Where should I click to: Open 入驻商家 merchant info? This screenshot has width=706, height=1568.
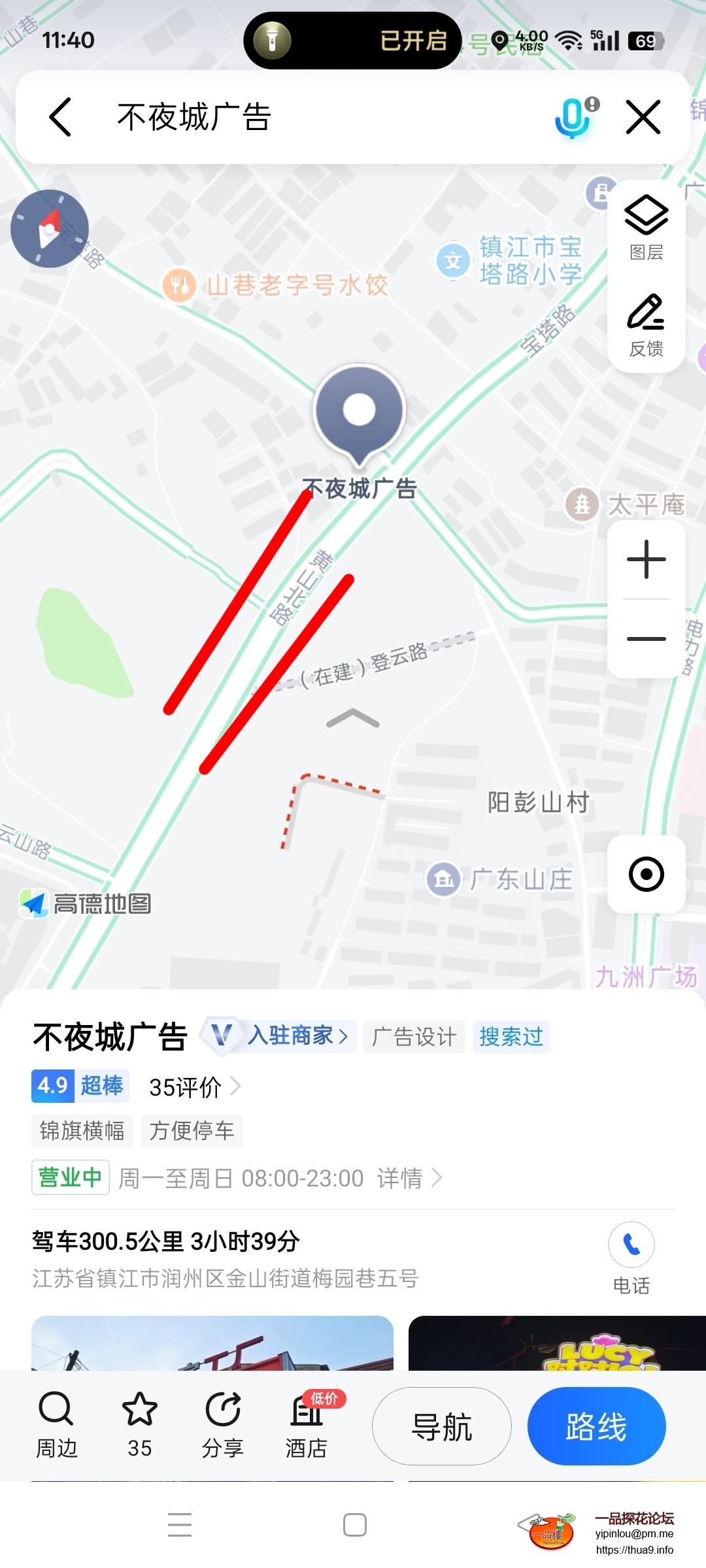tap(297, 1036)
